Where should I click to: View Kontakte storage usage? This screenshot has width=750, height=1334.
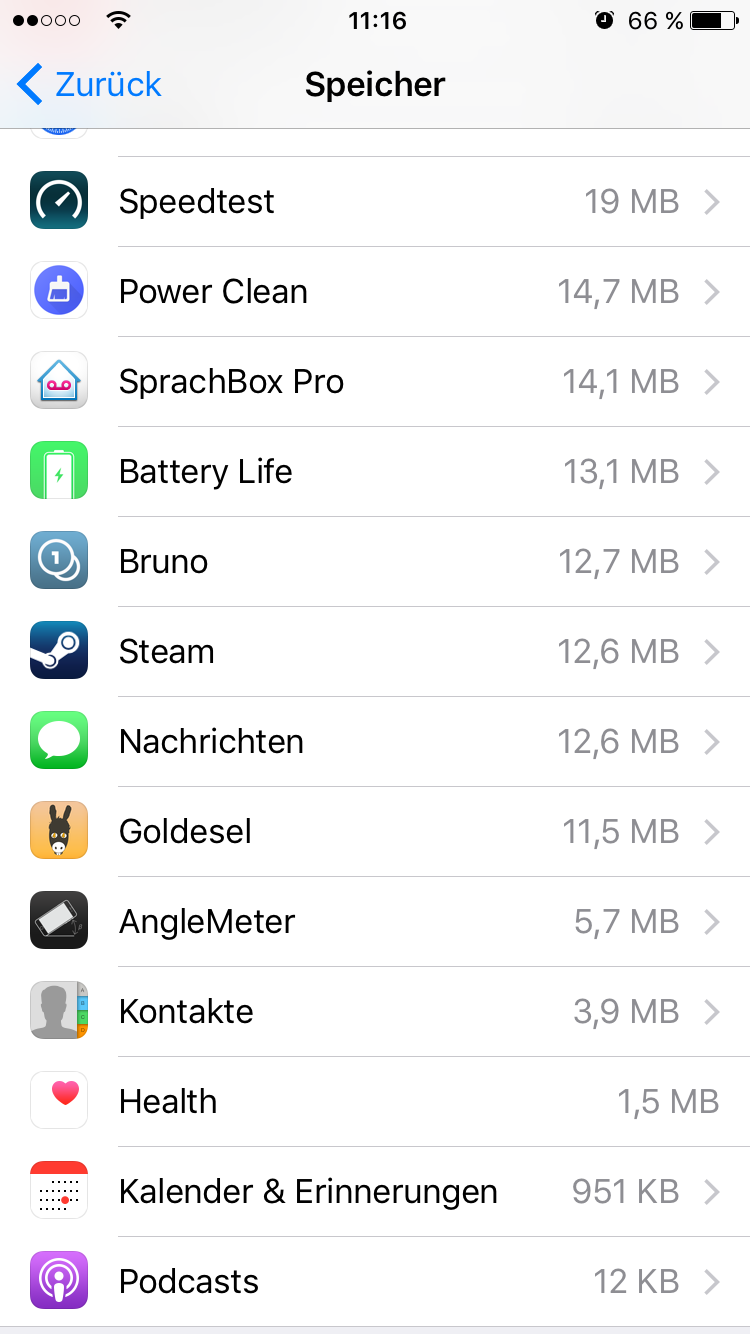(375, 1012)
